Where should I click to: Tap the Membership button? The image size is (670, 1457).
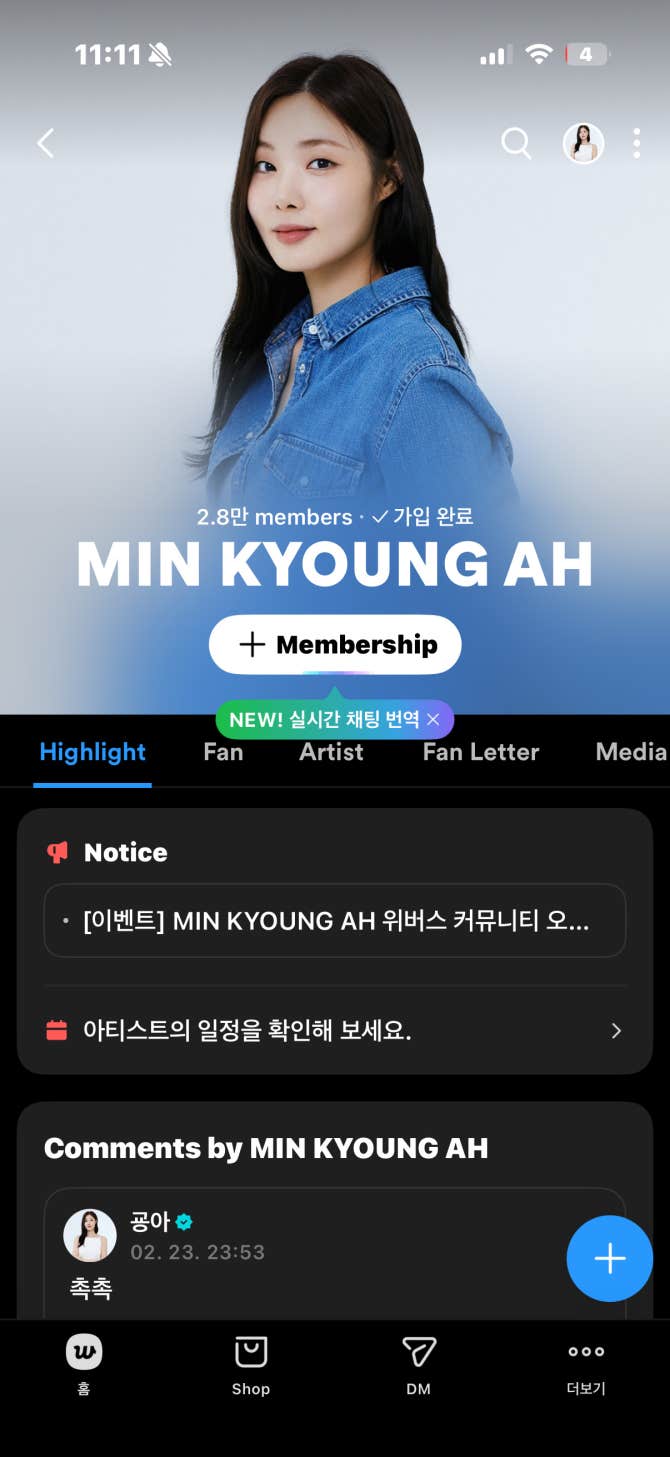click(335, 645)
